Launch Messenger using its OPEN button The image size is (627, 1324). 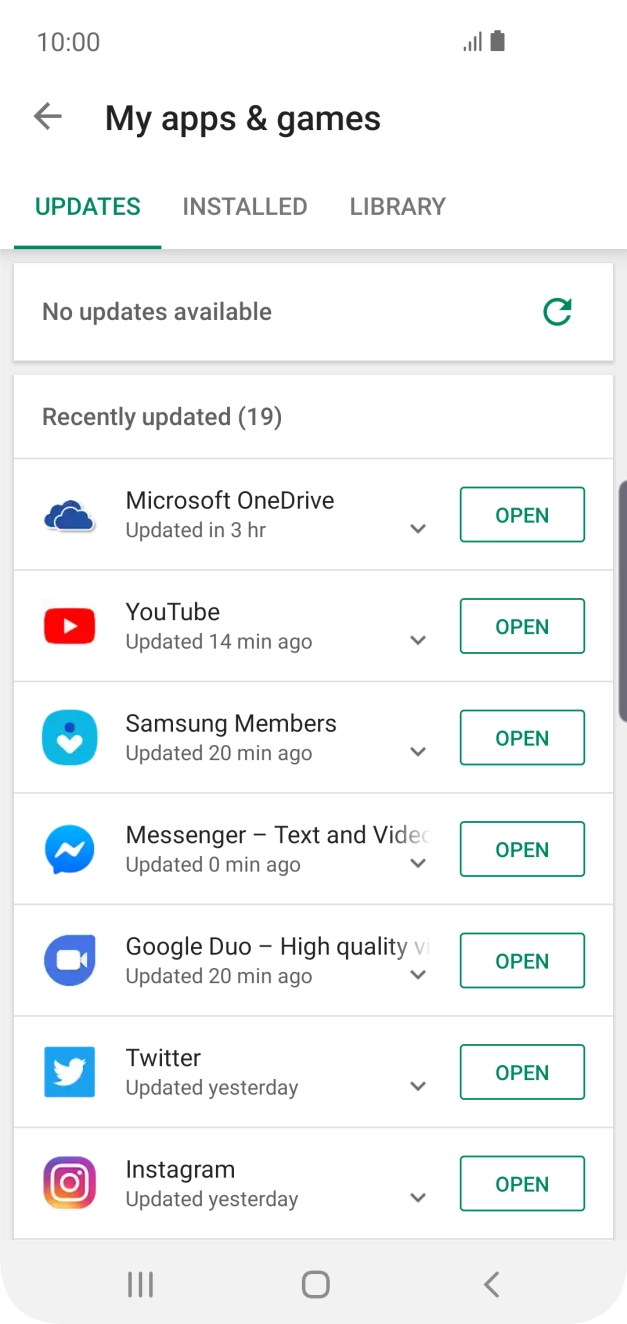(522, 849)
